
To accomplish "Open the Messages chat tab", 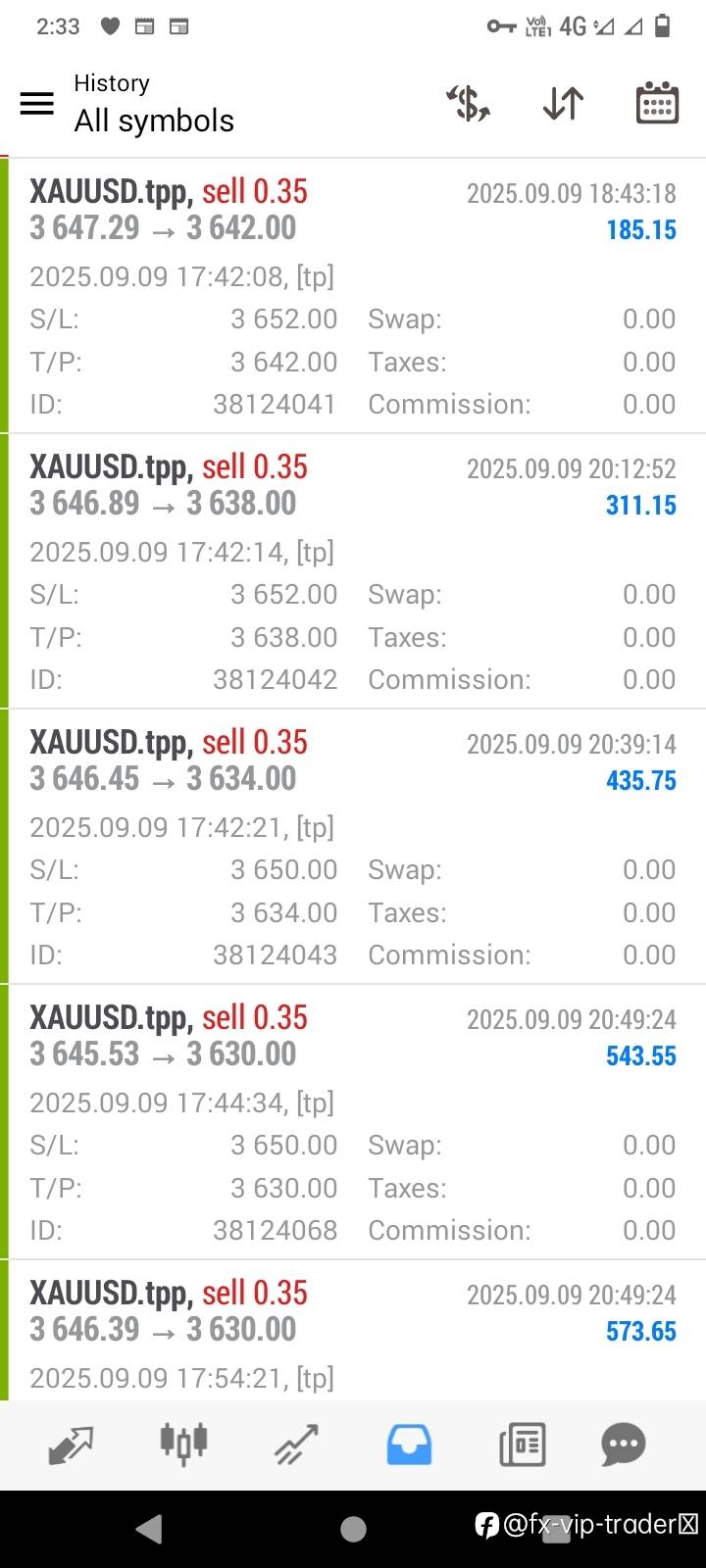I will 624,1445.
